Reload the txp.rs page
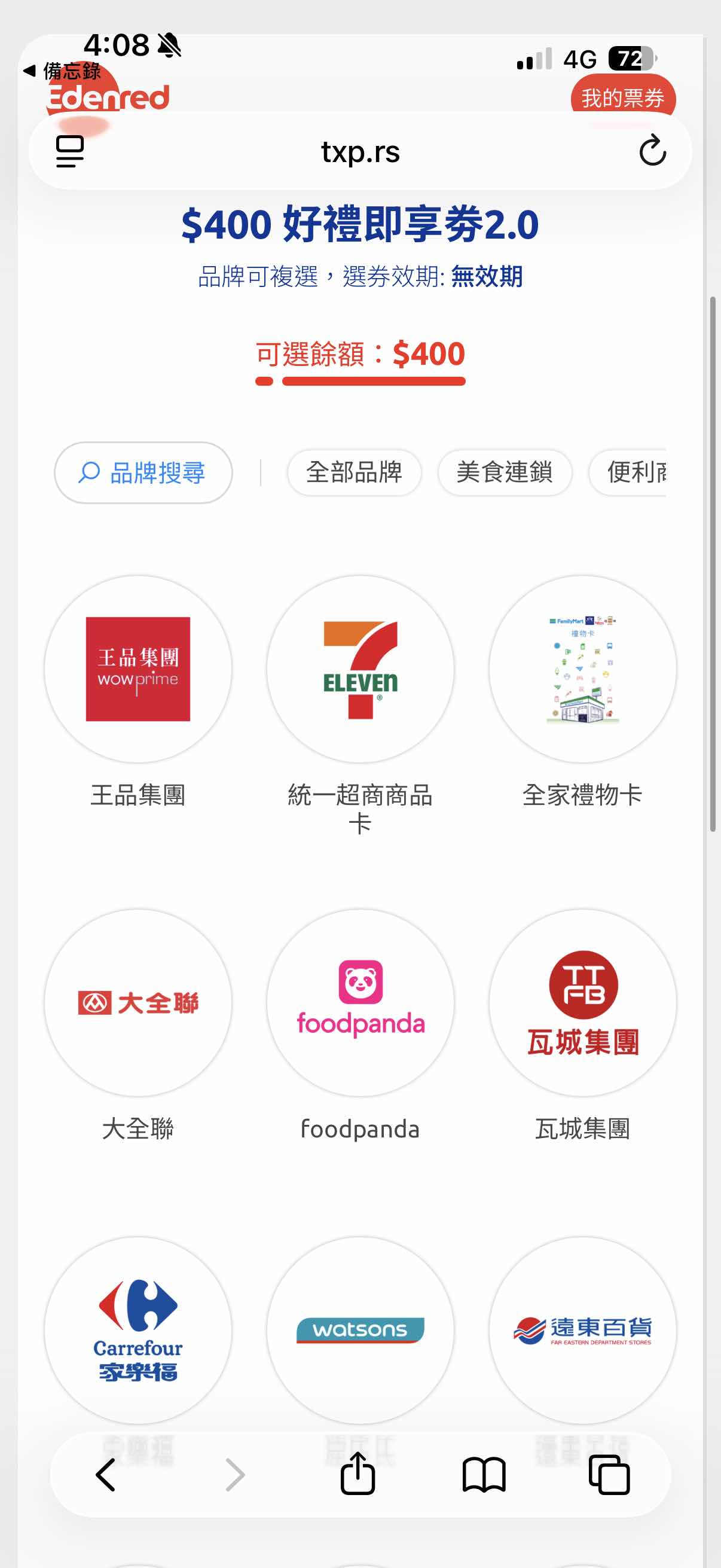Screen dimensions: 721x1568 [x=652, y=151]
